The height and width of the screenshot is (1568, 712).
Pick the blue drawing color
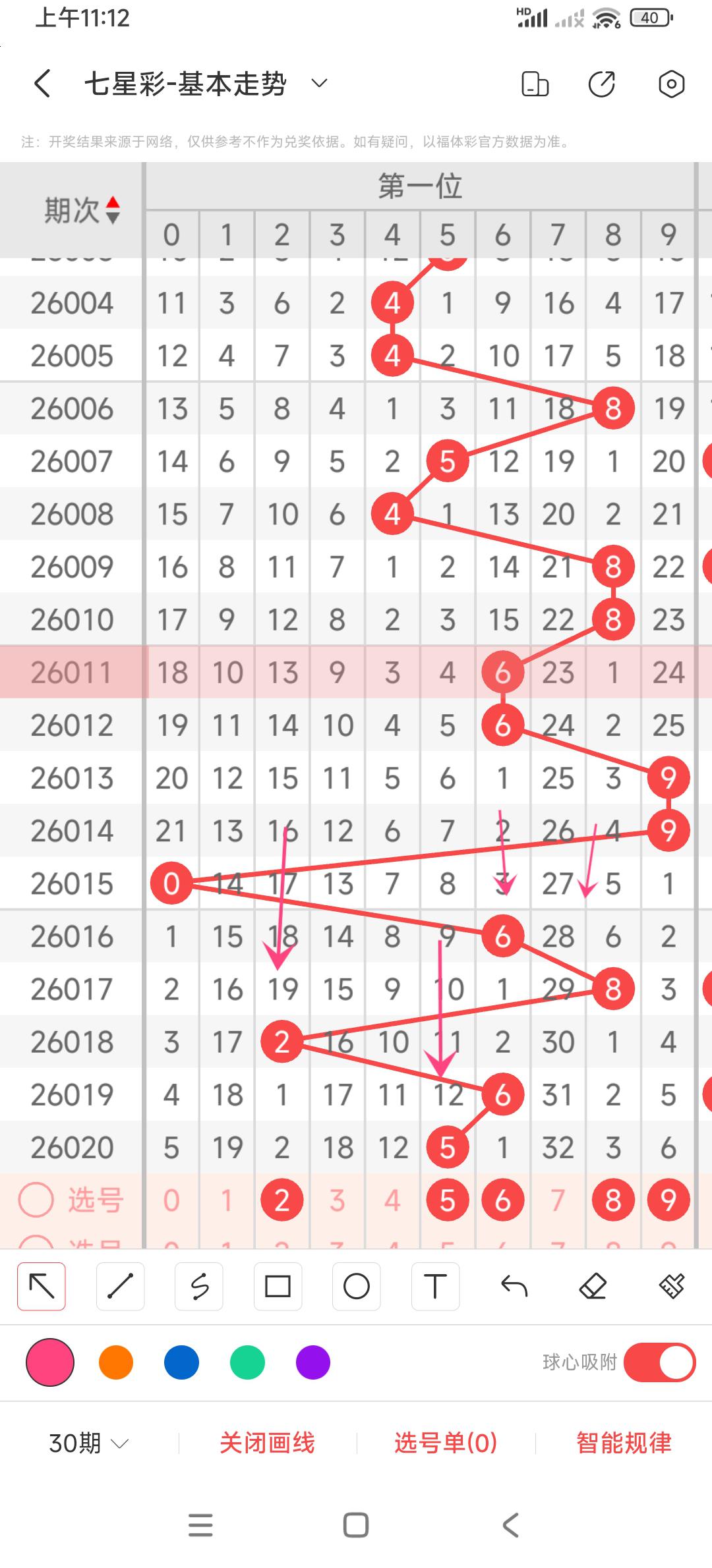[x=181, y=1362]
